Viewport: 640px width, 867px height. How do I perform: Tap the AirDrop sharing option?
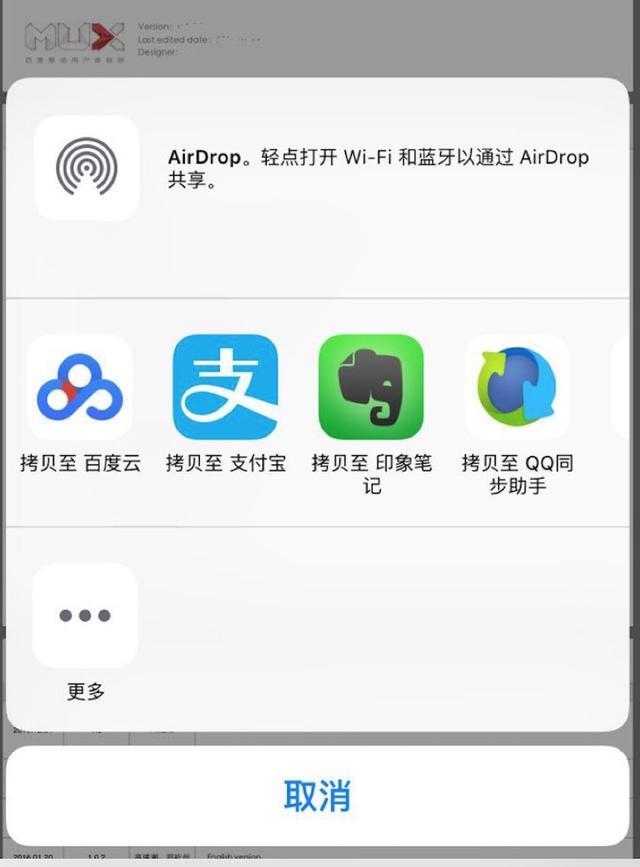tap(87, 168)
